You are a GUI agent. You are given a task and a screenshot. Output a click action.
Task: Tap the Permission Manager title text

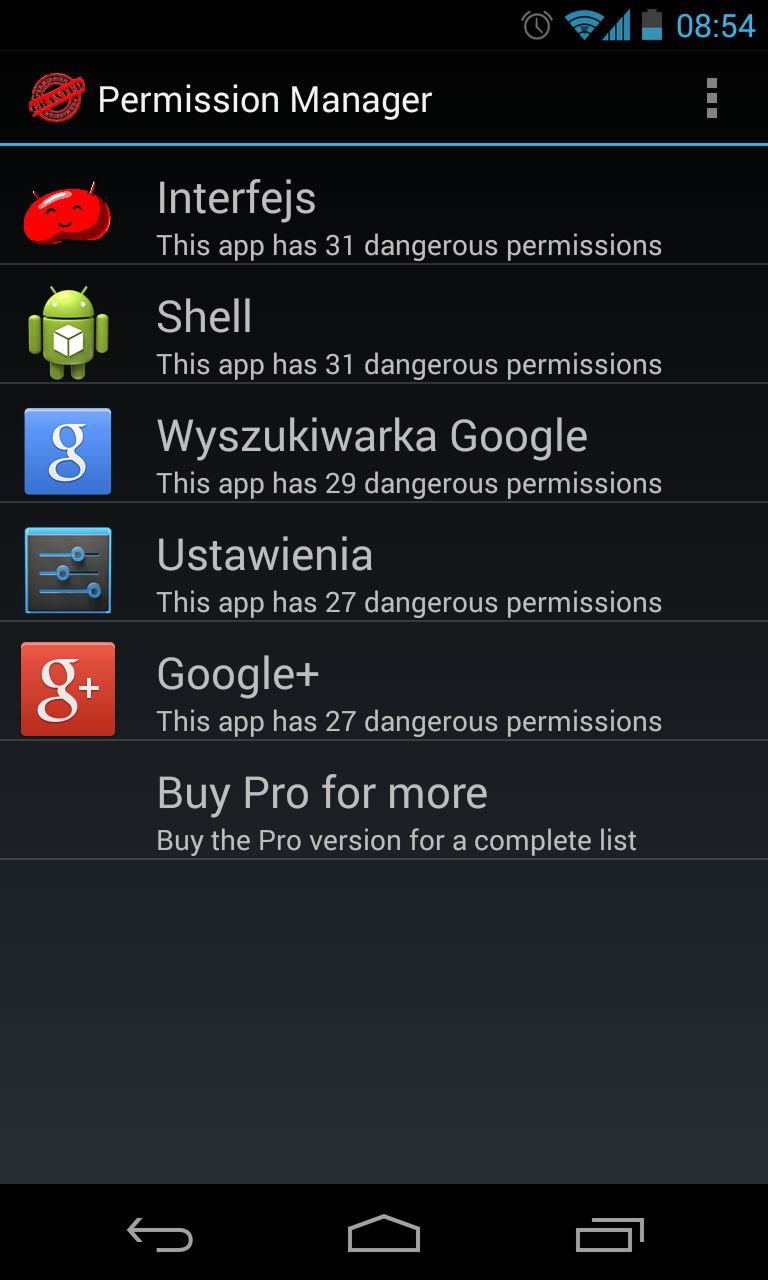pos(264,99)
